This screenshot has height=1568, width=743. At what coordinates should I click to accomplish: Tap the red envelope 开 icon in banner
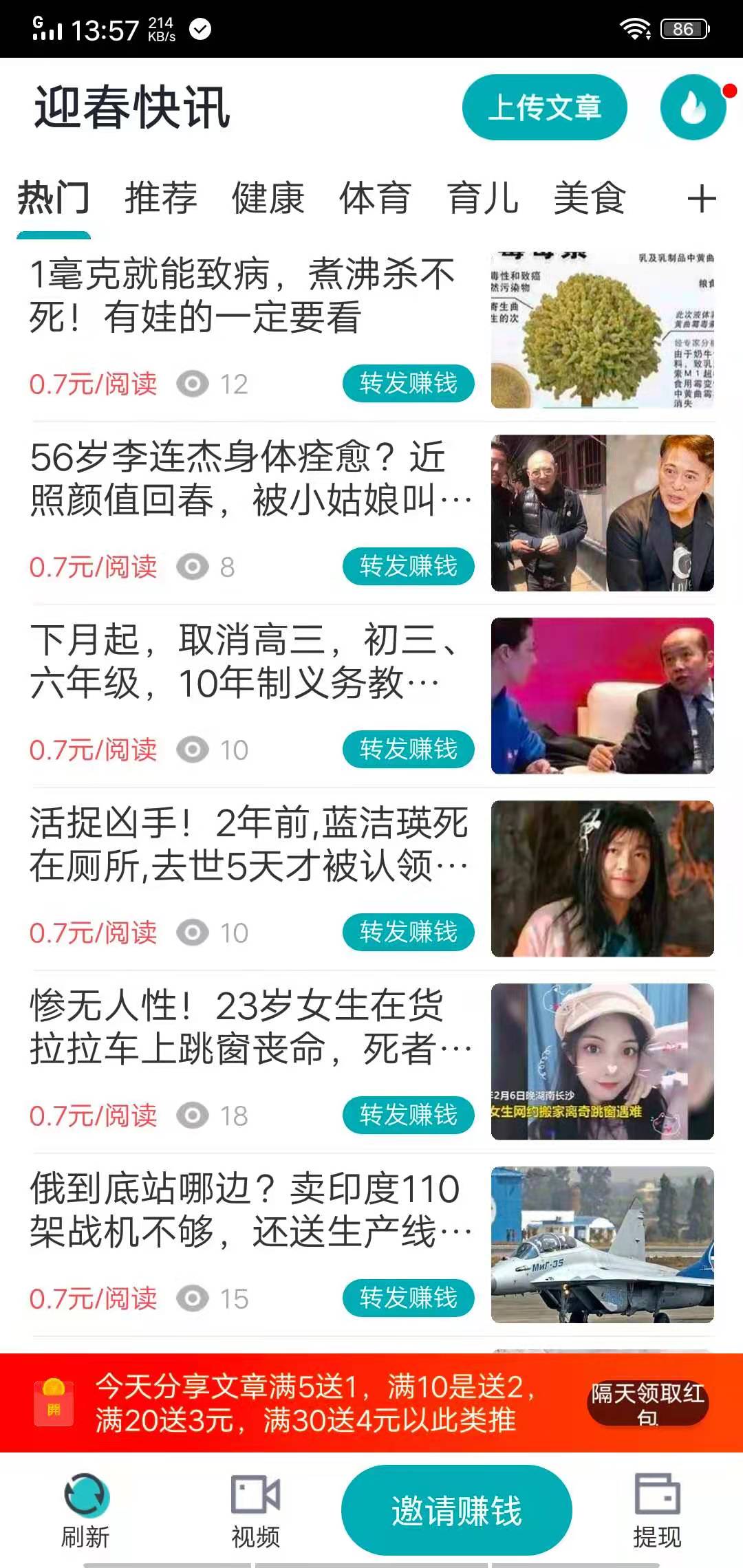[x=54, y=1403]
